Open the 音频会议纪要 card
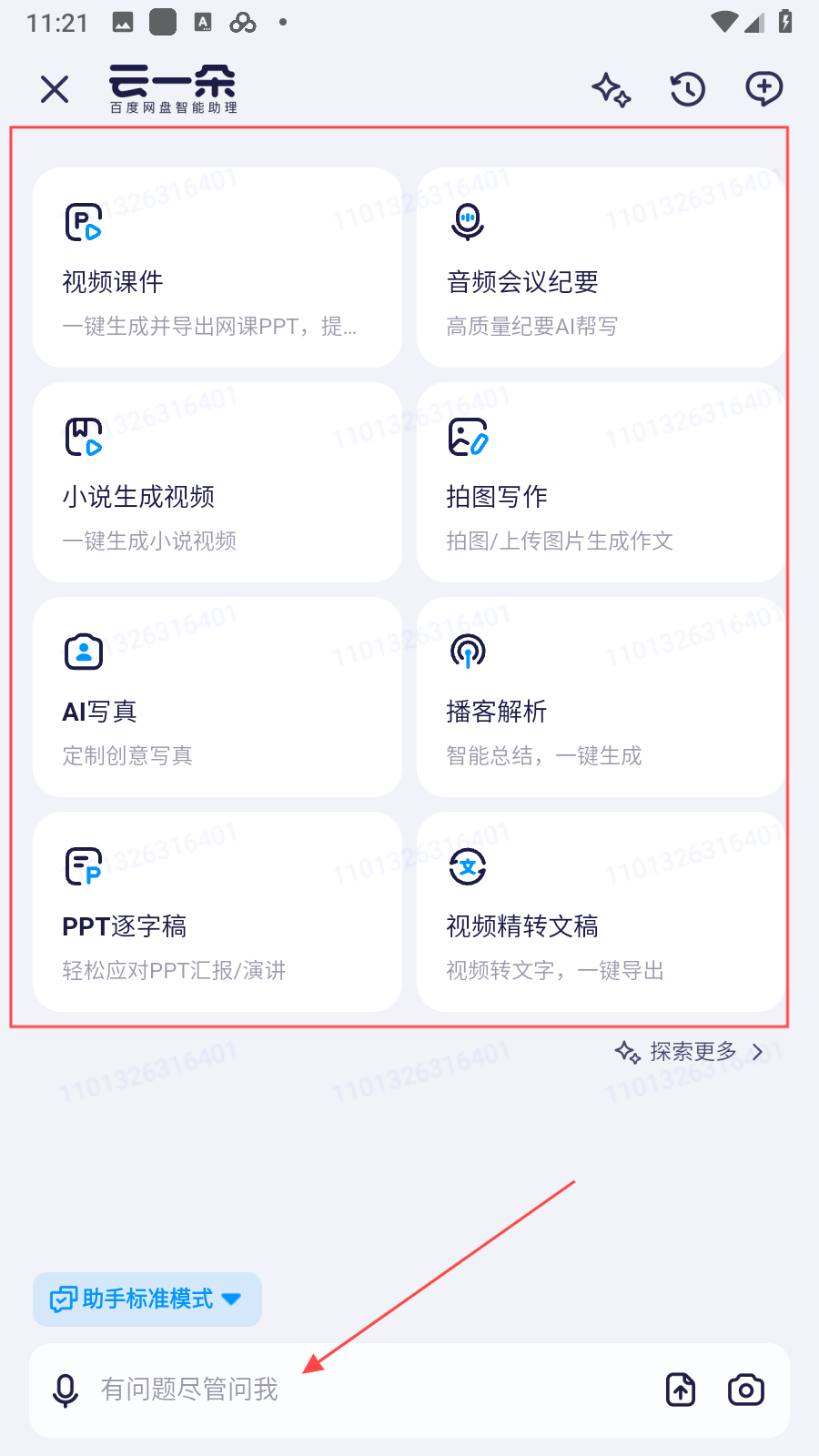Image resolution: width=819 pixels, height=1456 pixels. point(601,268)
